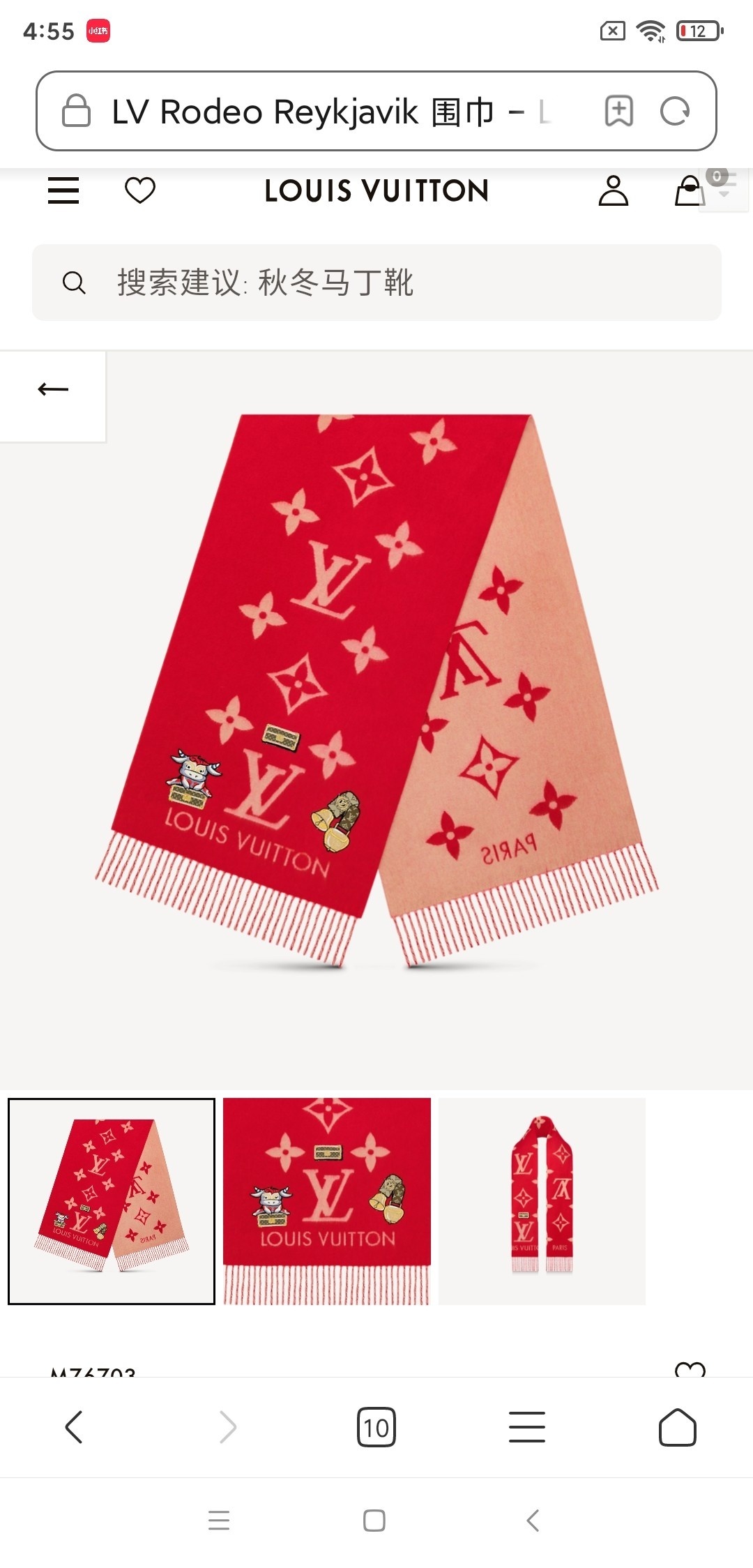Viewport: 753px width, 1568px height.
Task: Open the Louis Vuitton hamburger menu
Action: (63, 190)
